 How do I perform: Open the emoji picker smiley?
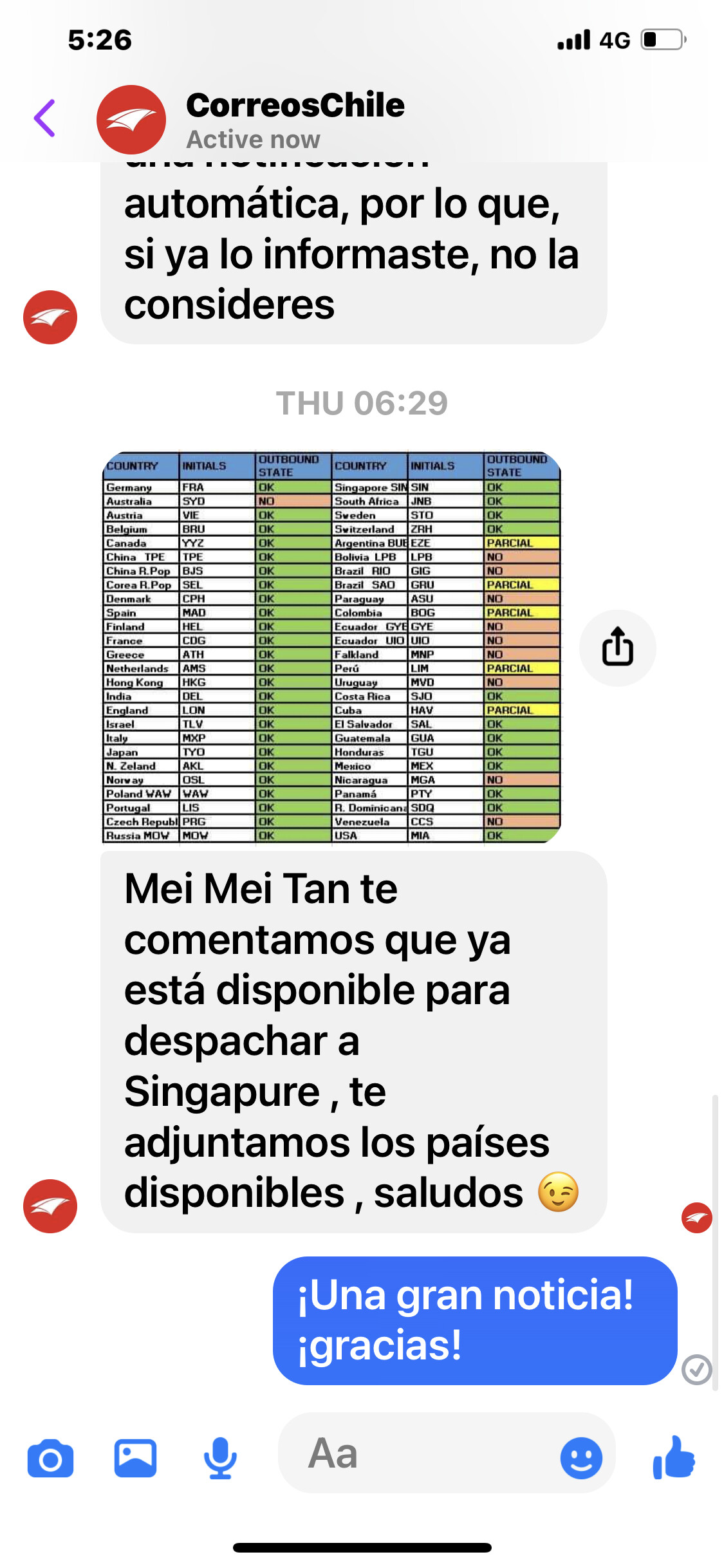[581, 1458]
